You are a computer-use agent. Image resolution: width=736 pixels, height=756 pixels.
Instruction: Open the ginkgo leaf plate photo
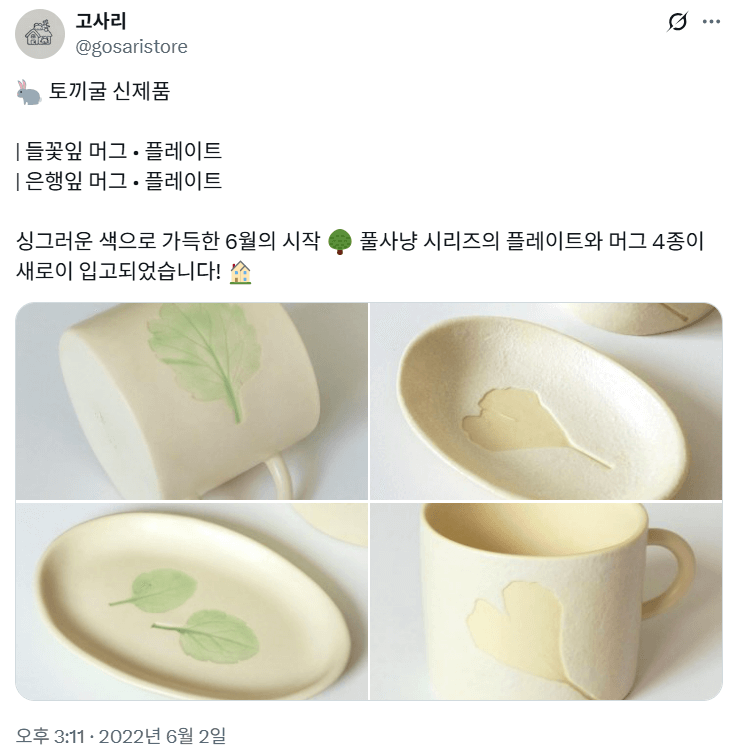pos(545,401)
